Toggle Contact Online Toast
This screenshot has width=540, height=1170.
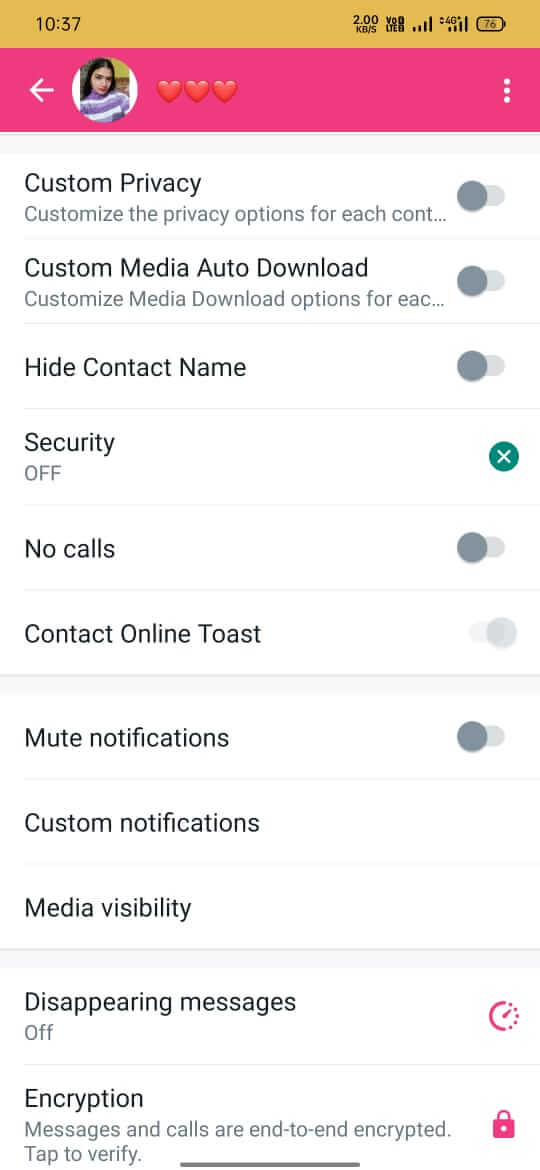[493, 633]
